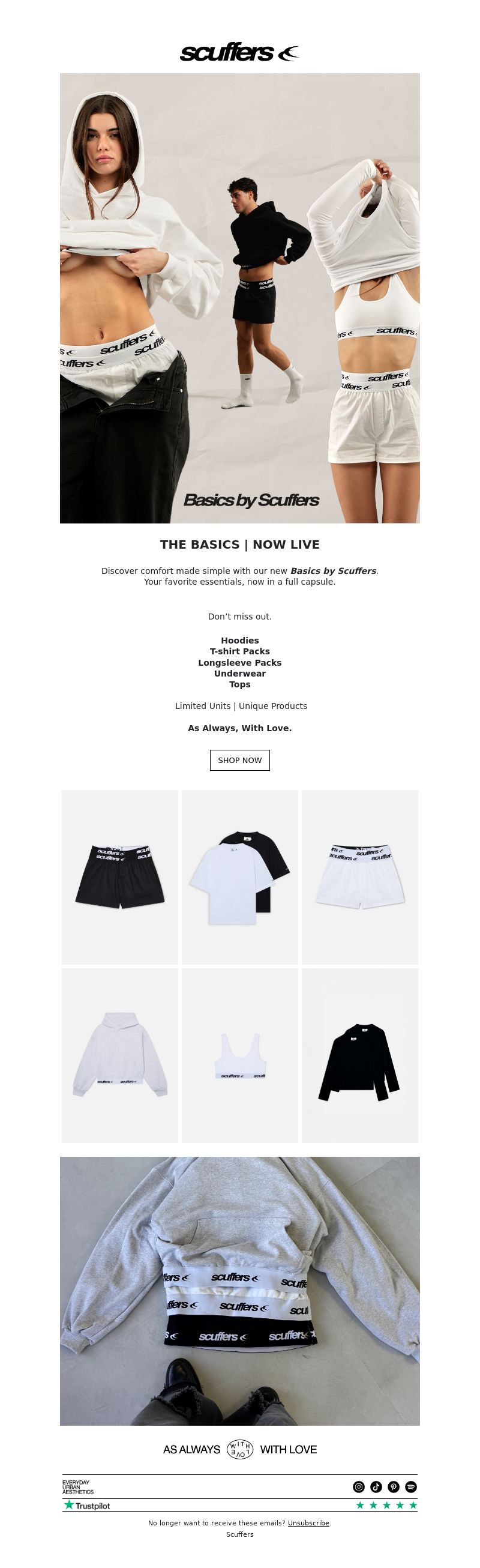The height and width of the screenshot is (1568, 480).
Task: Tap the Unsubscribe link
Action: coord(308,1523)
